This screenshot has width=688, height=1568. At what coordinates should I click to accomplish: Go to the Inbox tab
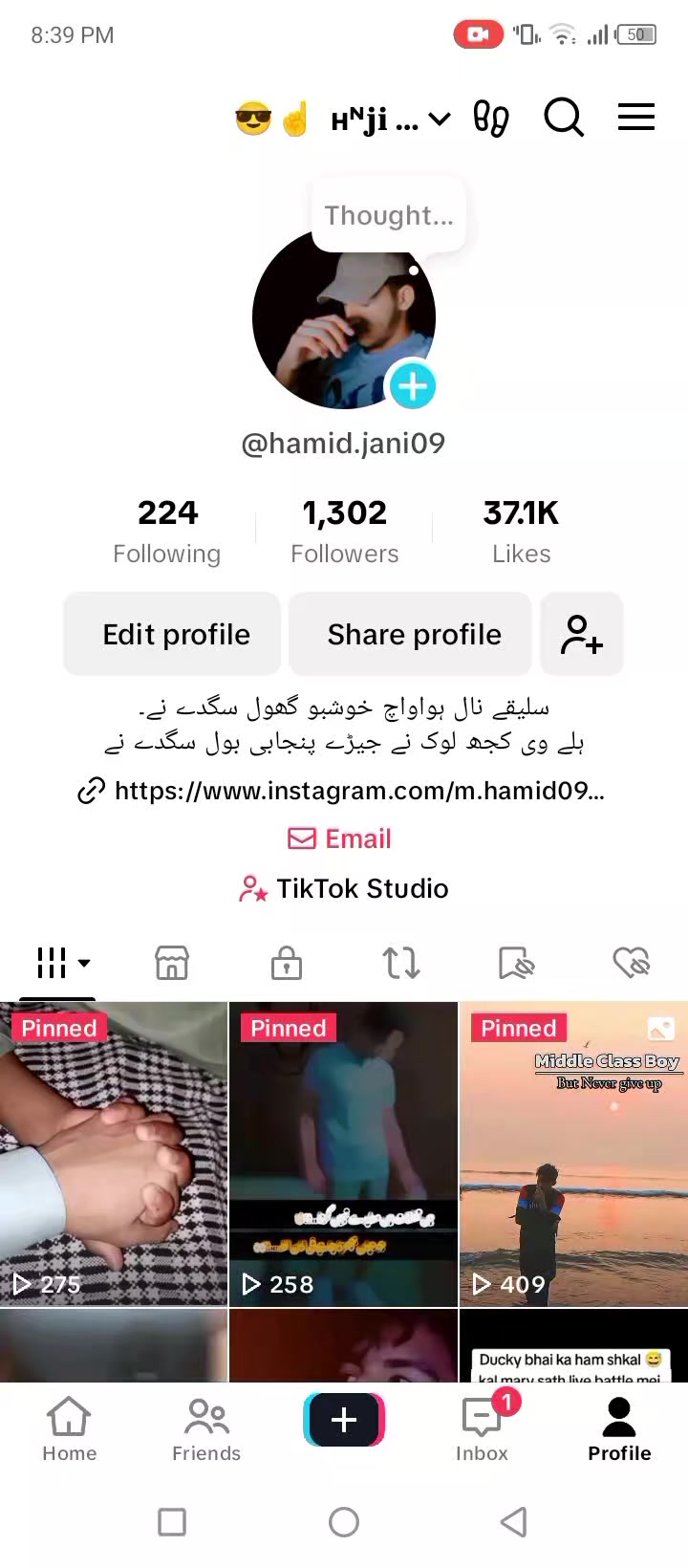[482, 1428]
